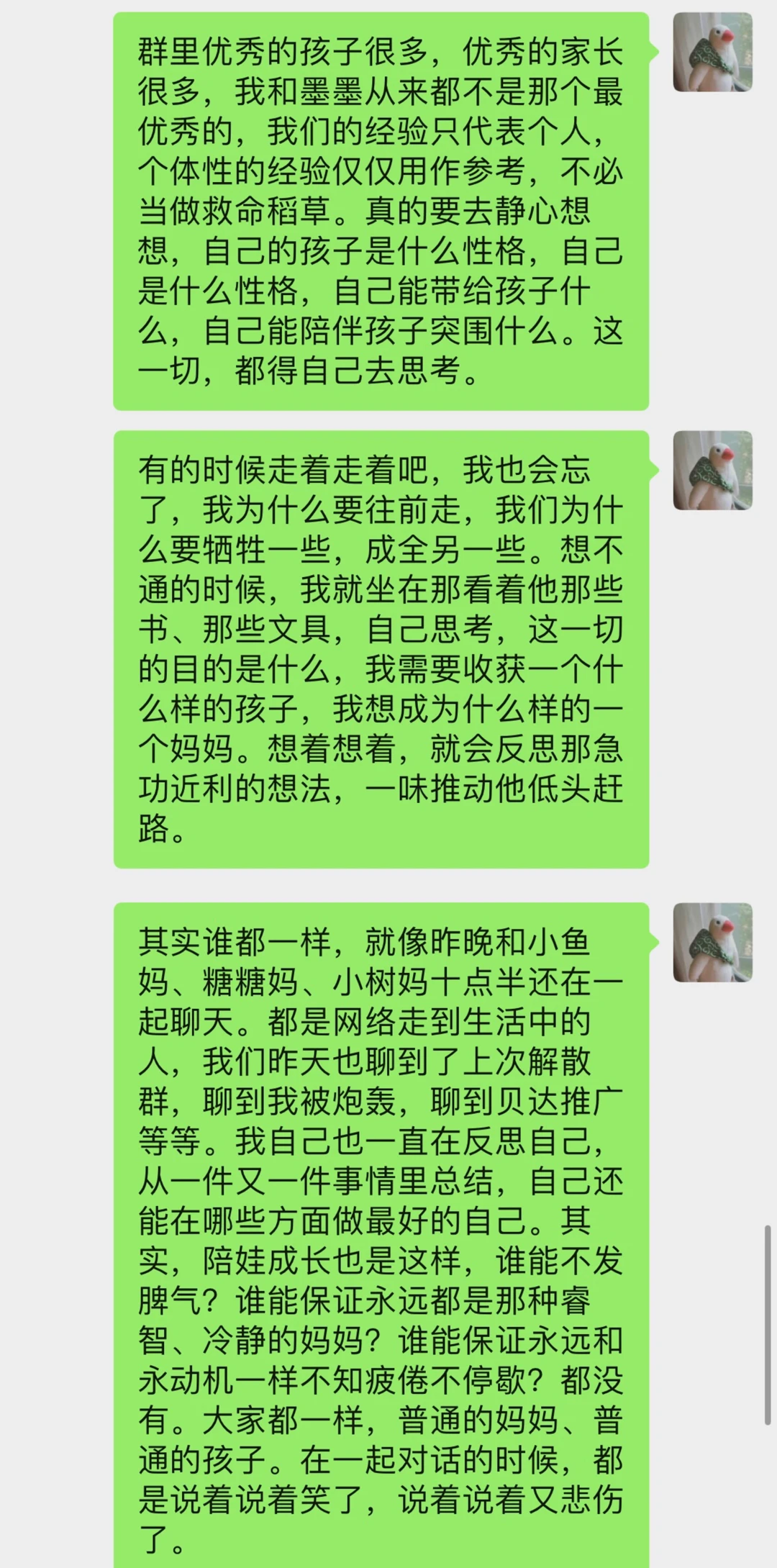View profile from avatar by the 其实谁都一样 message
The width and height of the screenshot is (777, 1568).
coord(712,943)
